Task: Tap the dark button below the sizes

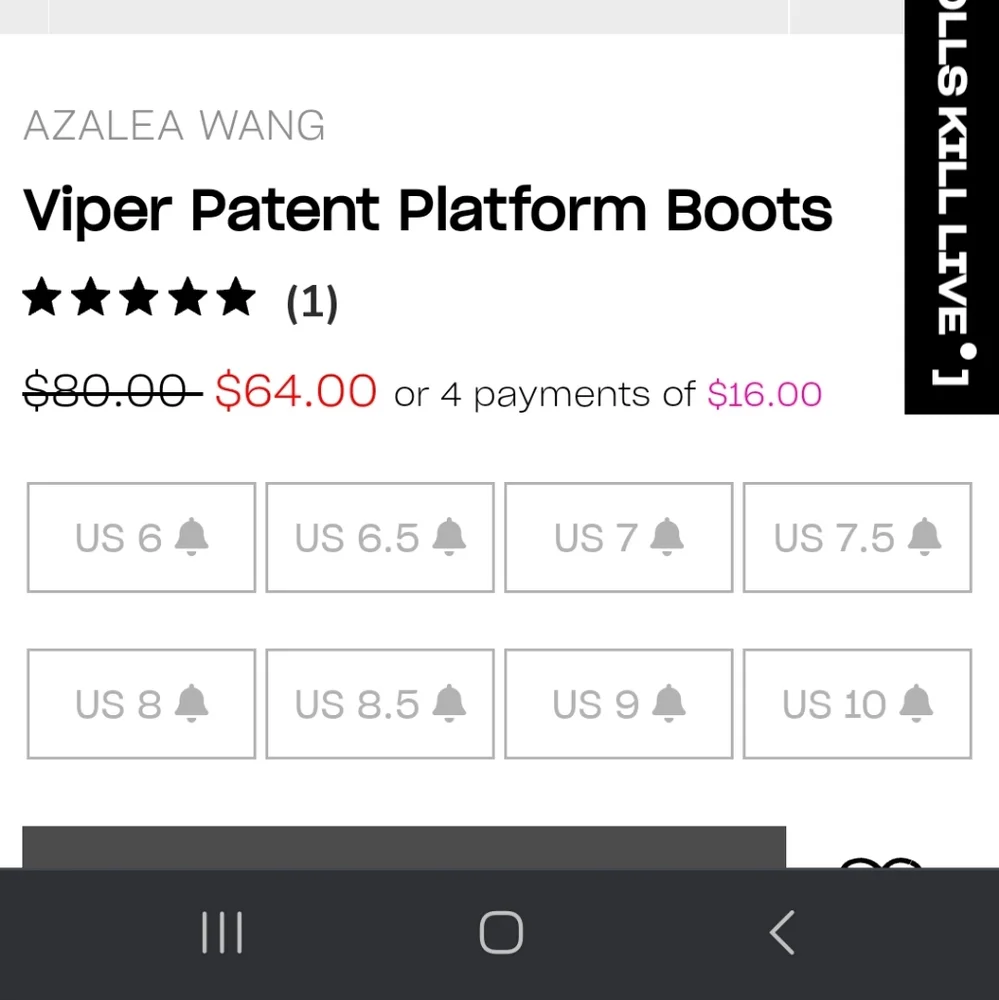Action: coord(404,847)
